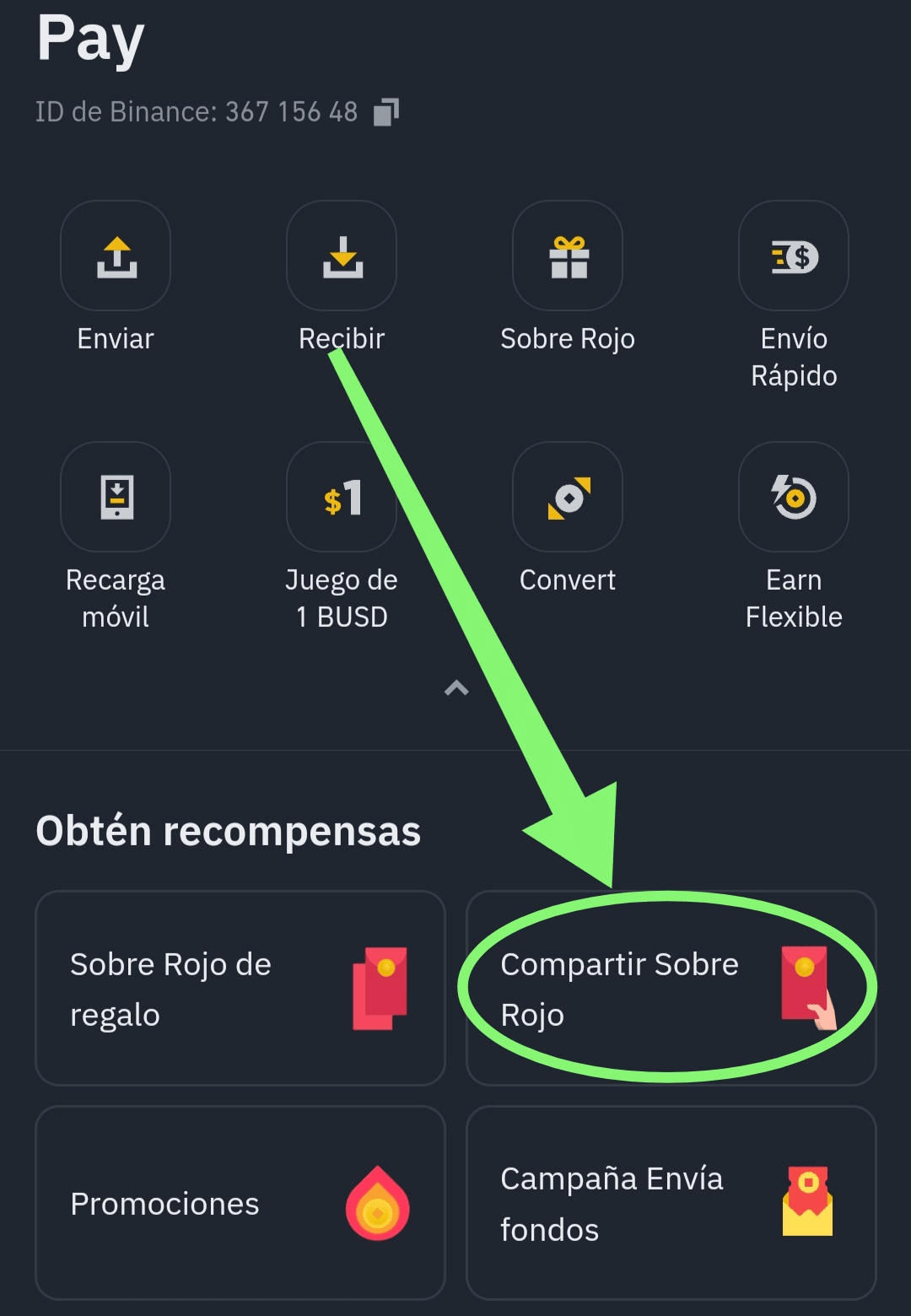Copy the Binance ID
911x1316 pixels.
386,112
